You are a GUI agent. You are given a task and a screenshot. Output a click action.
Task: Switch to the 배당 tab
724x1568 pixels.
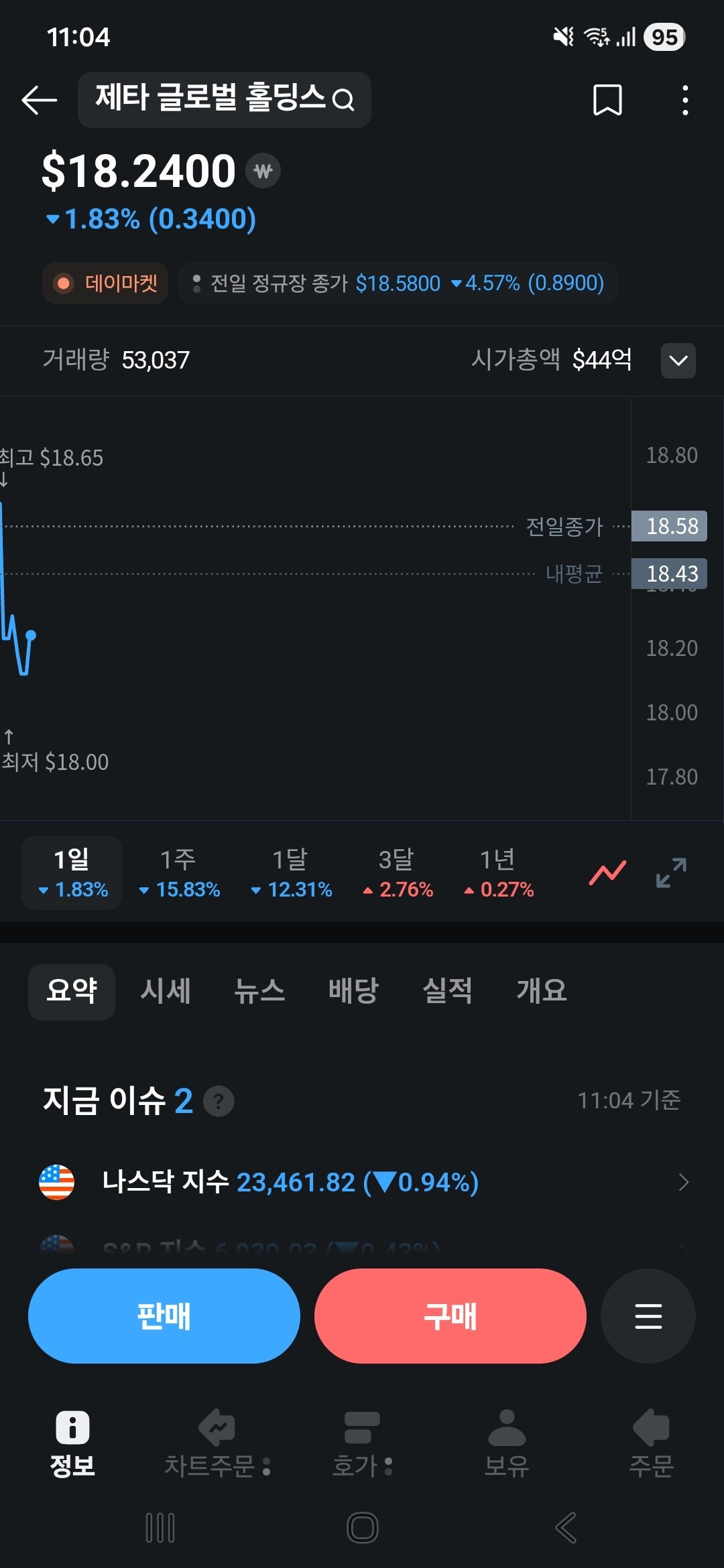click(353, 991)
